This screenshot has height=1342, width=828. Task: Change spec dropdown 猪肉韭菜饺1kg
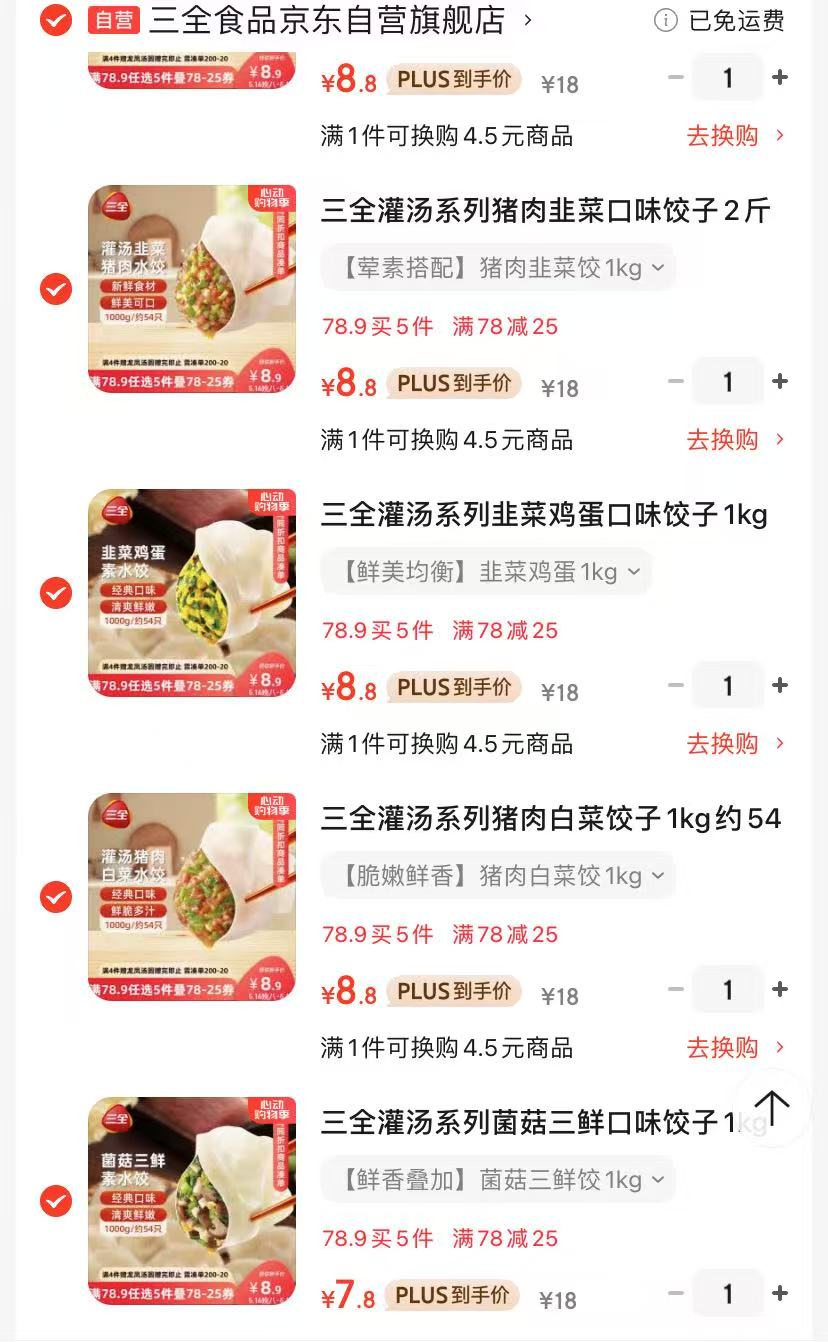click(x=498, y=268)
